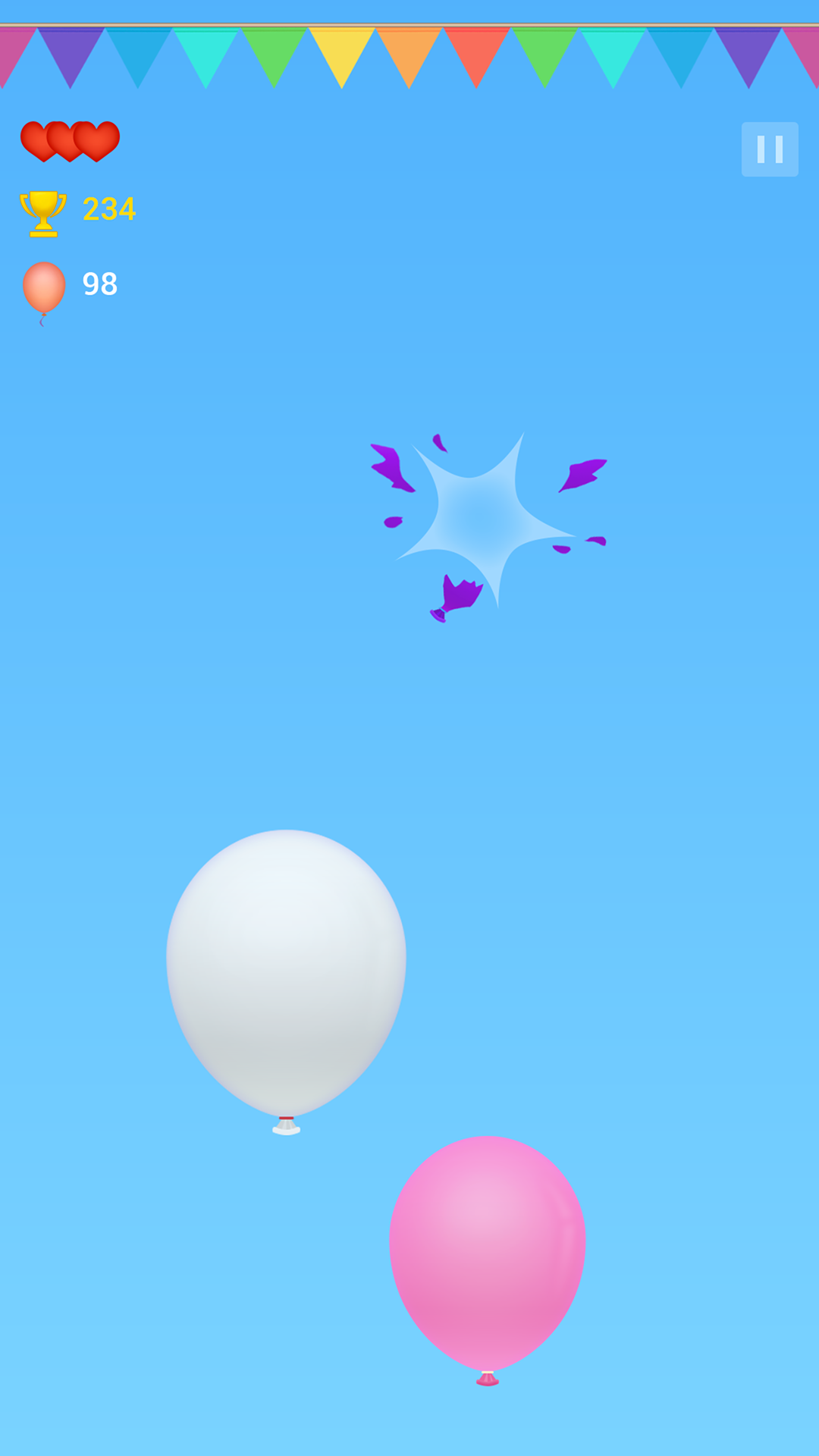Click the pink balloon's knot
Viewport: 819px width, 1456px height.
click(x=485, y=1379)
